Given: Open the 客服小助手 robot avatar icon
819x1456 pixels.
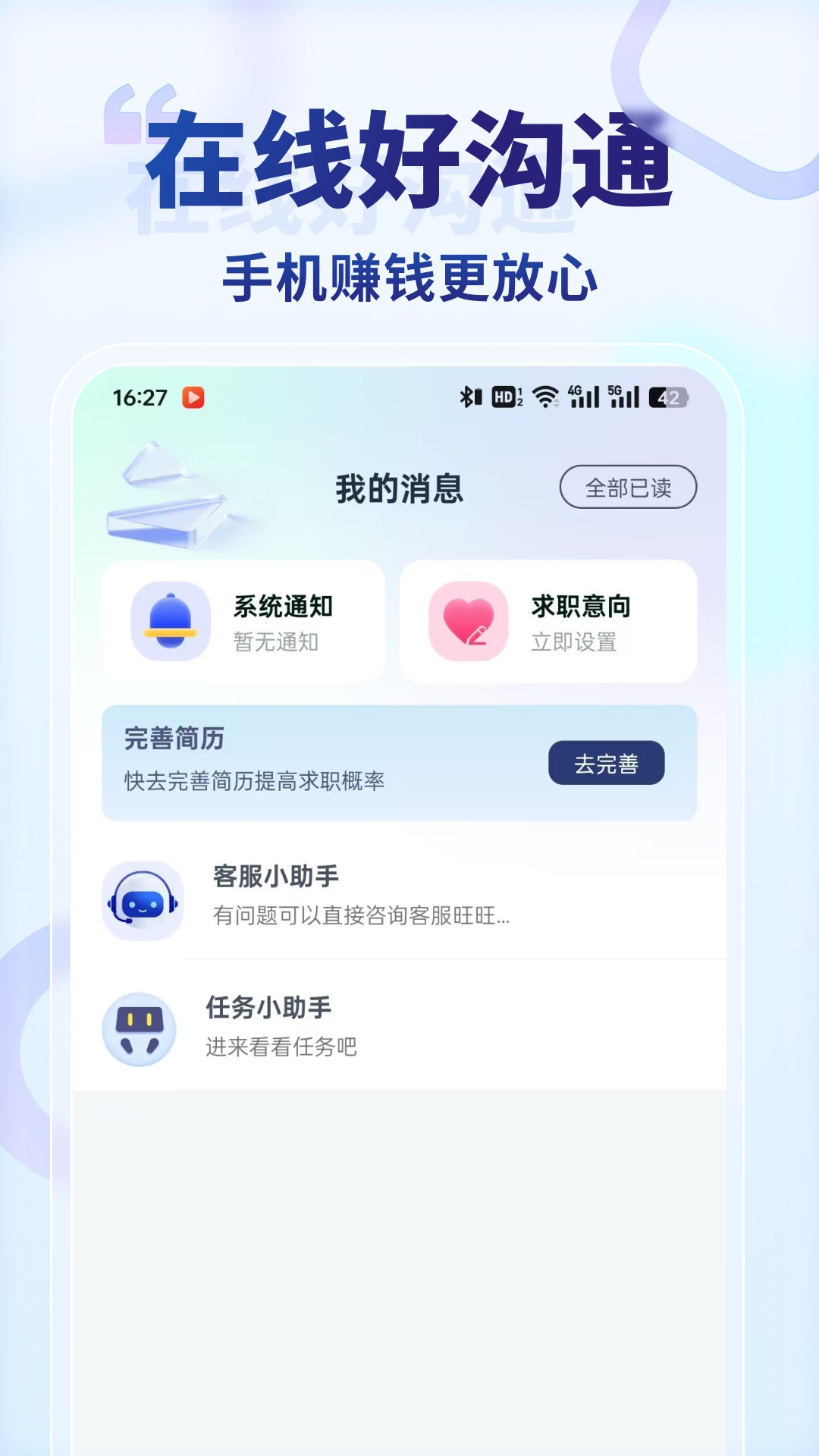Looking at the screenshot, I should click(x=142, y=899).
